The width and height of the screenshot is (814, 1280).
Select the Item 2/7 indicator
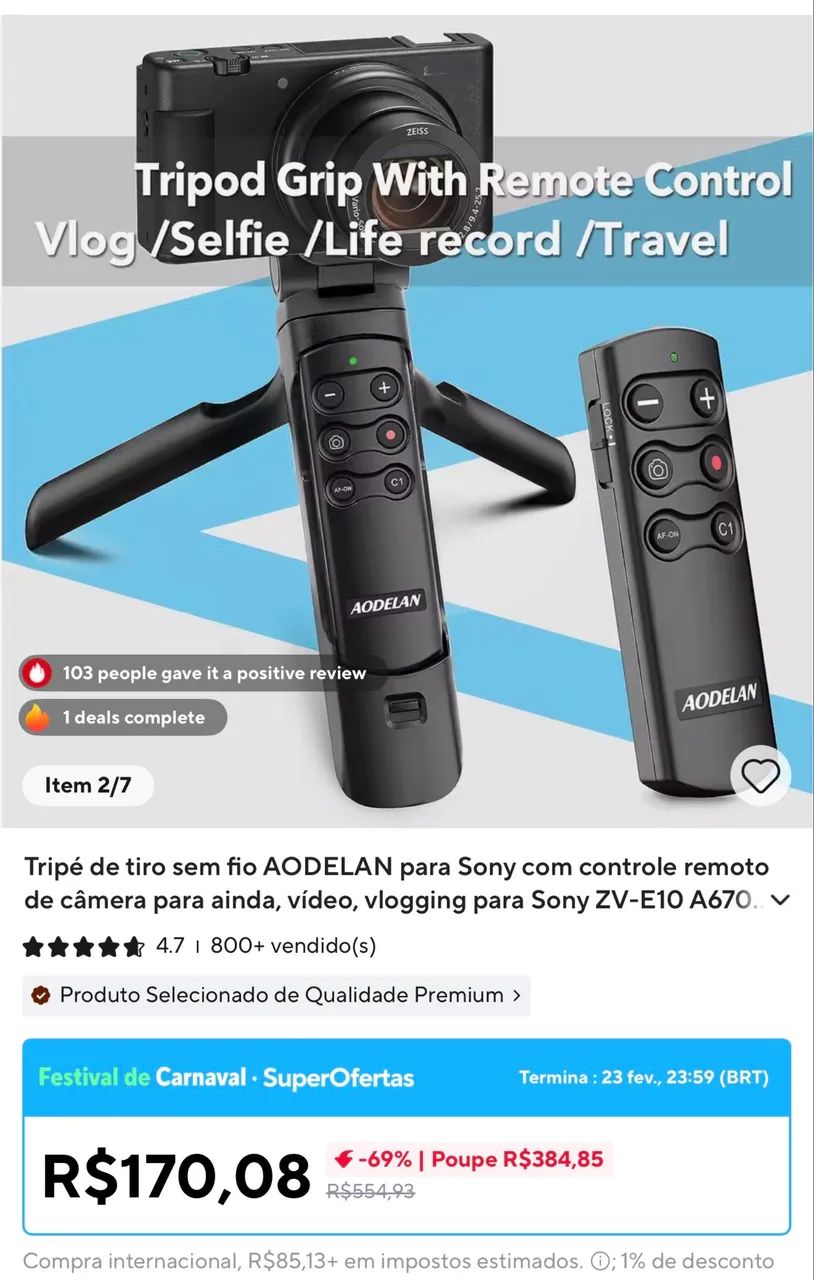(x=86, y=785)
